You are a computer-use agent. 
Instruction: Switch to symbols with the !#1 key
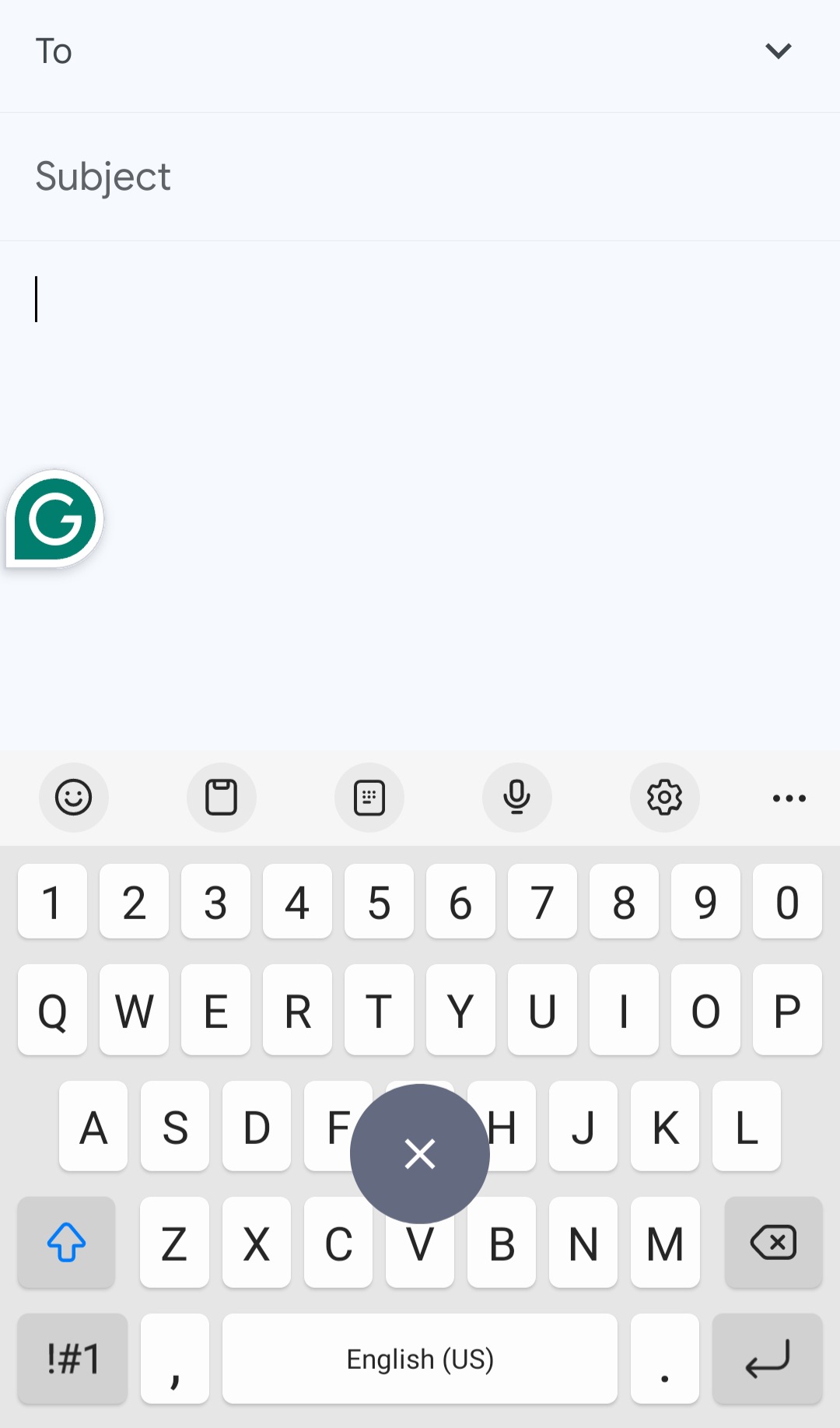pos(73,1359)
